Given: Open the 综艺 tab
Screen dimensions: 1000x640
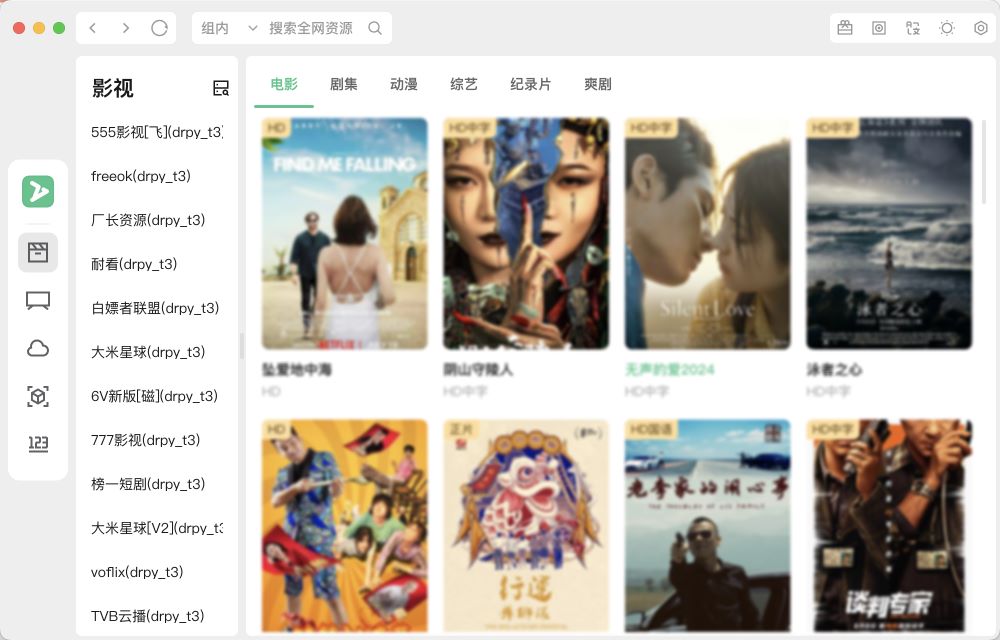Looking at the screenshot, I should coord(464,85).
